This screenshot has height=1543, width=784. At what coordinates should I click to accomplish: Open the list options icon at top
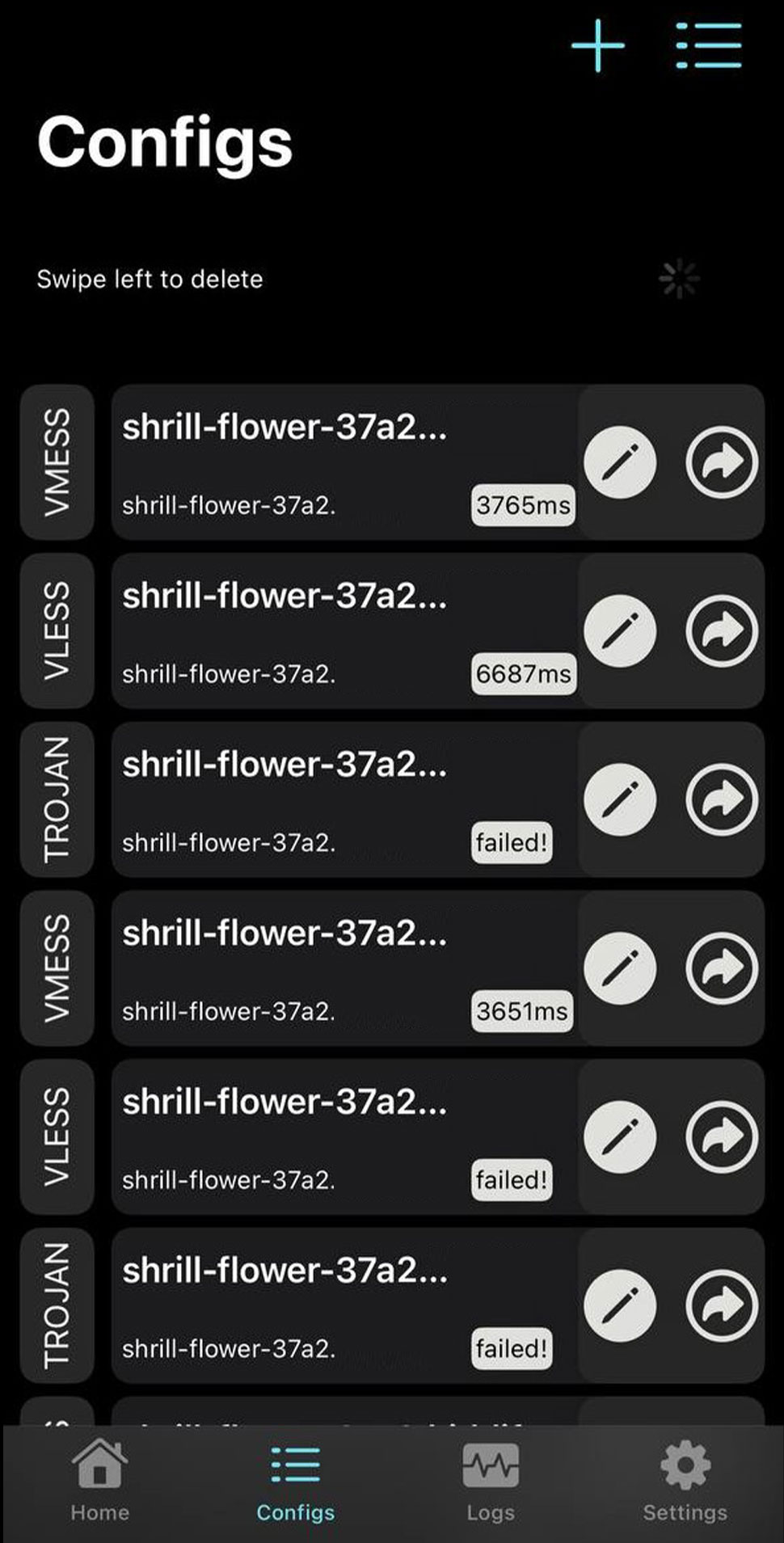tap(708, 46)
